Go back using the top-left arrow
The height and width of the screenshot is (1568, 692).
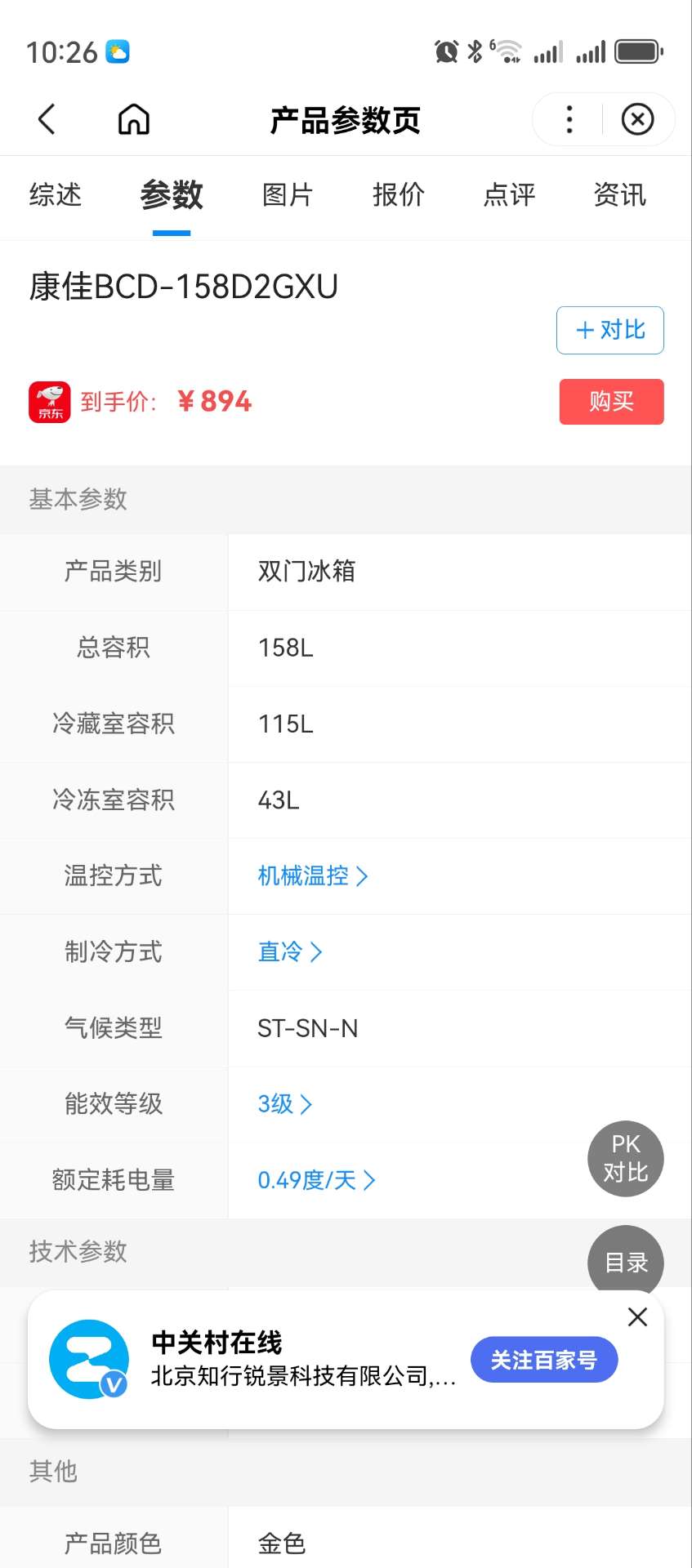point(47,119)
